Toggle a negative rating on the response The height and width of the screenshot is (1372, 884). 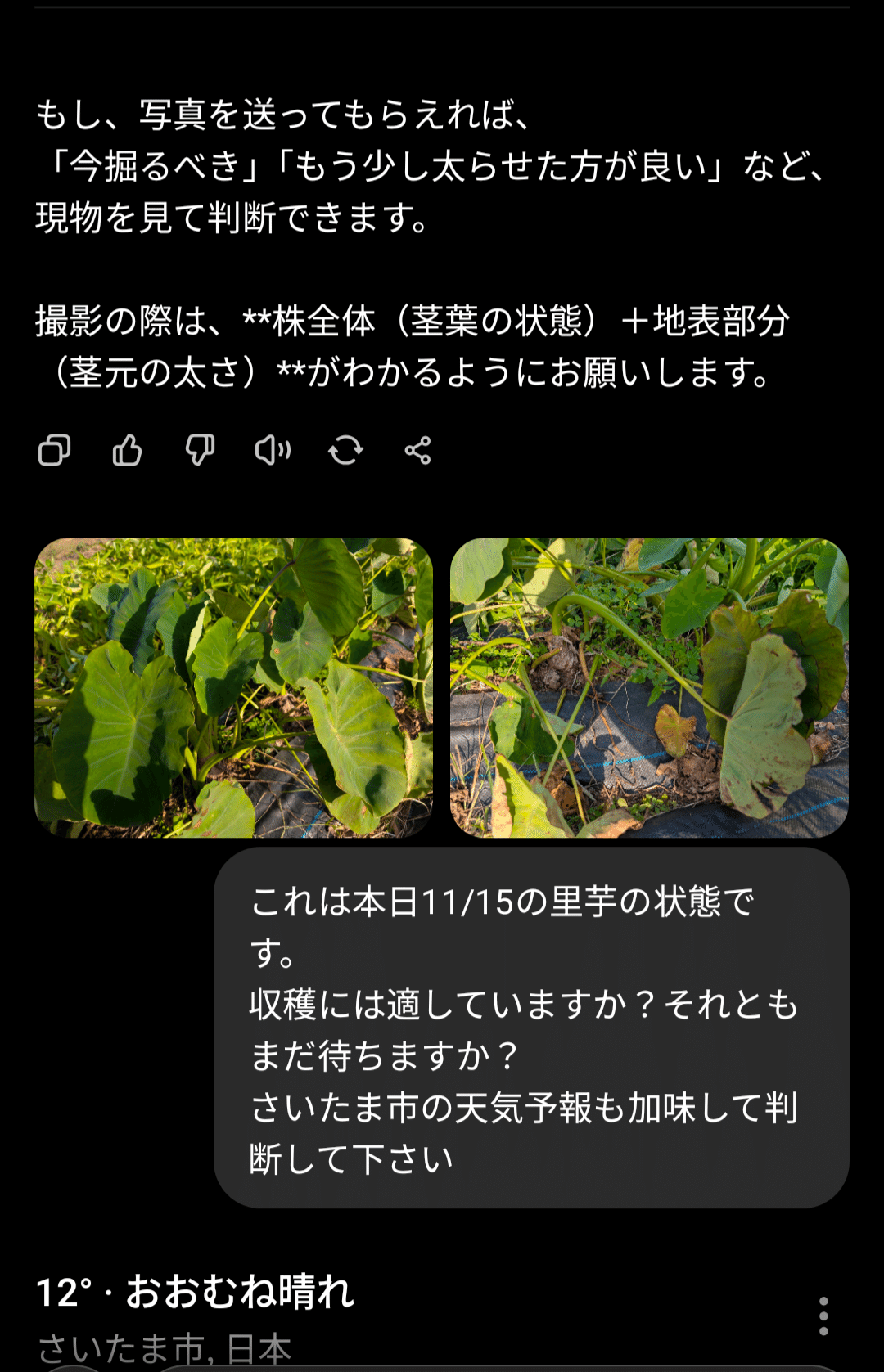(201, 451)
